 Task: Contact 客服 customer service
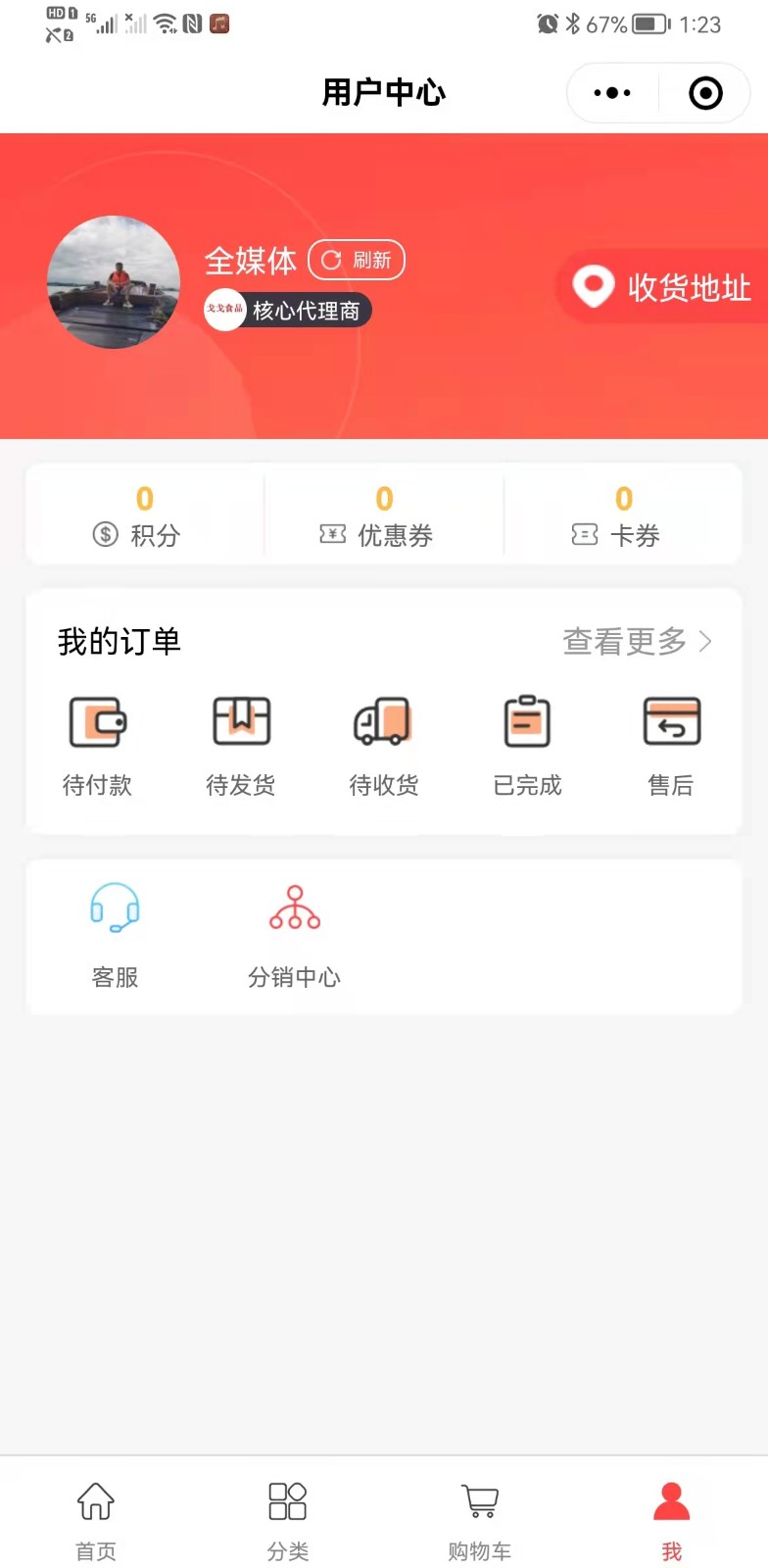(x=115, y=936)
